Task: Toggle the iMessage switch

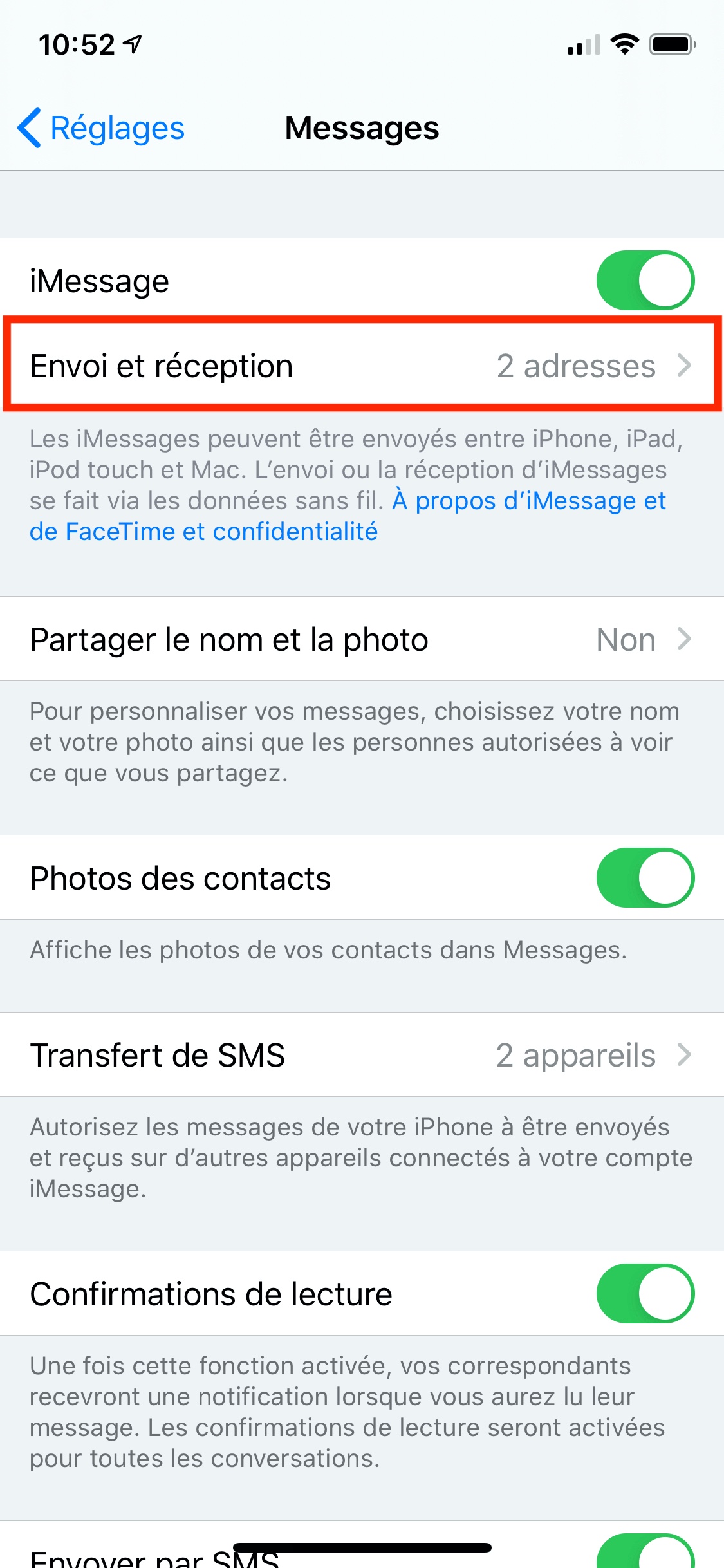Action: pyautogui.click(x=645, y=281)
